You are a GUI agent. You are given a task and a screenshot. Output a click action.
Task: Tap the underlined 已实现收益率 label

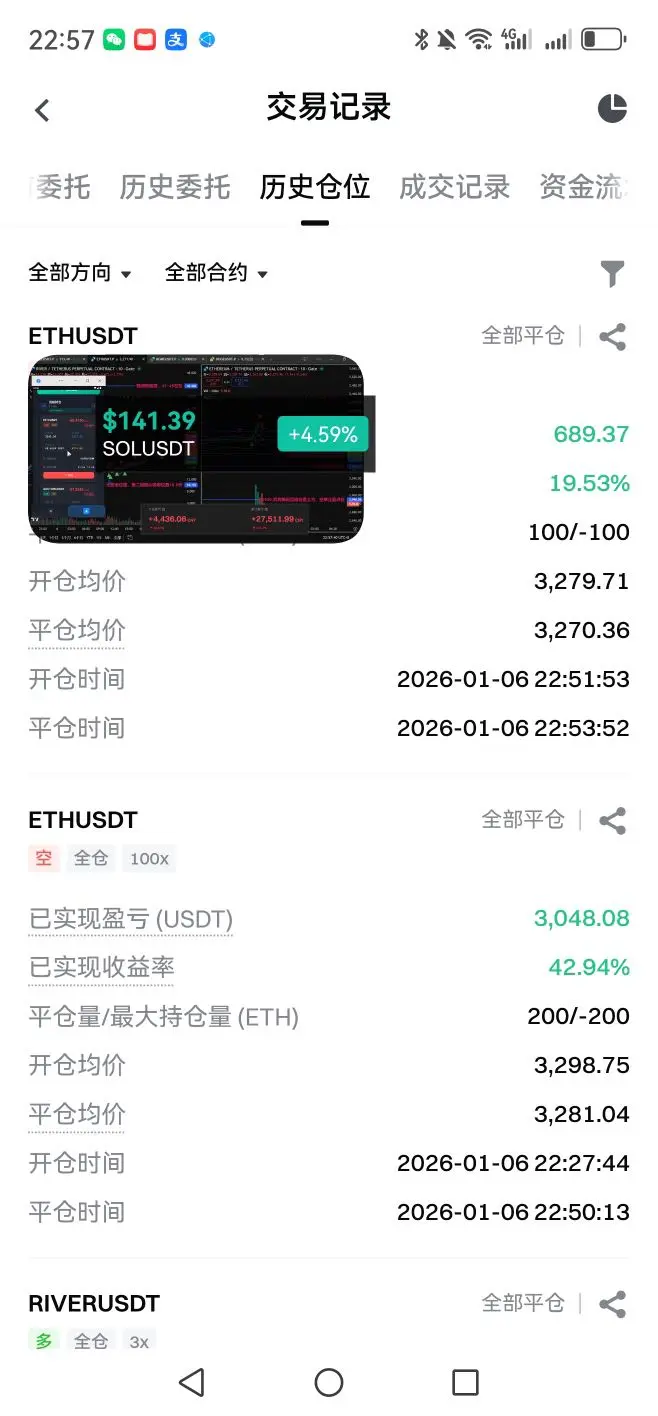click(102, 968)
